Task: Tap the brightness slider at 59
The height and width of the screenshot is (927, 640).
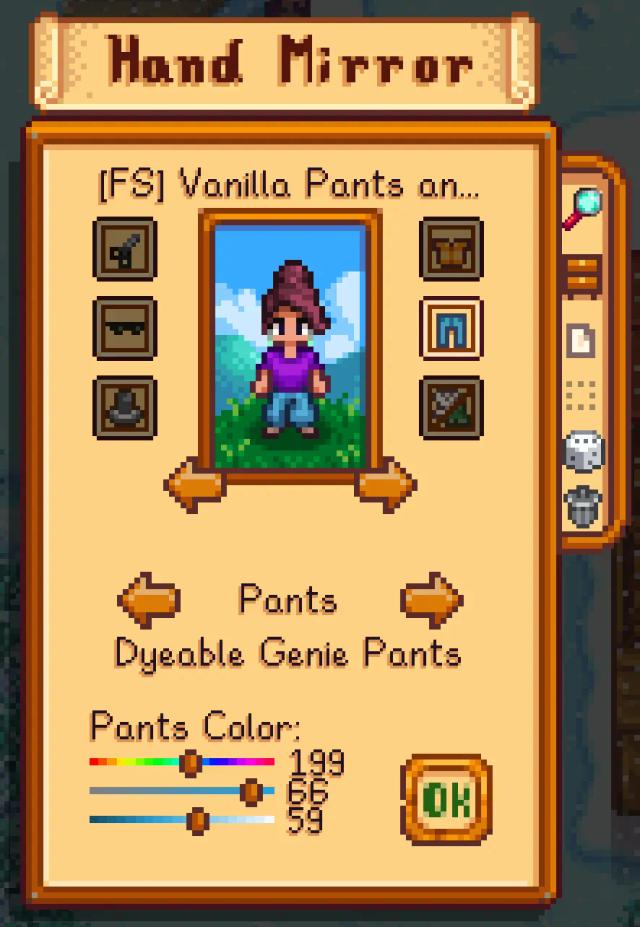Action: pos(198,821)
